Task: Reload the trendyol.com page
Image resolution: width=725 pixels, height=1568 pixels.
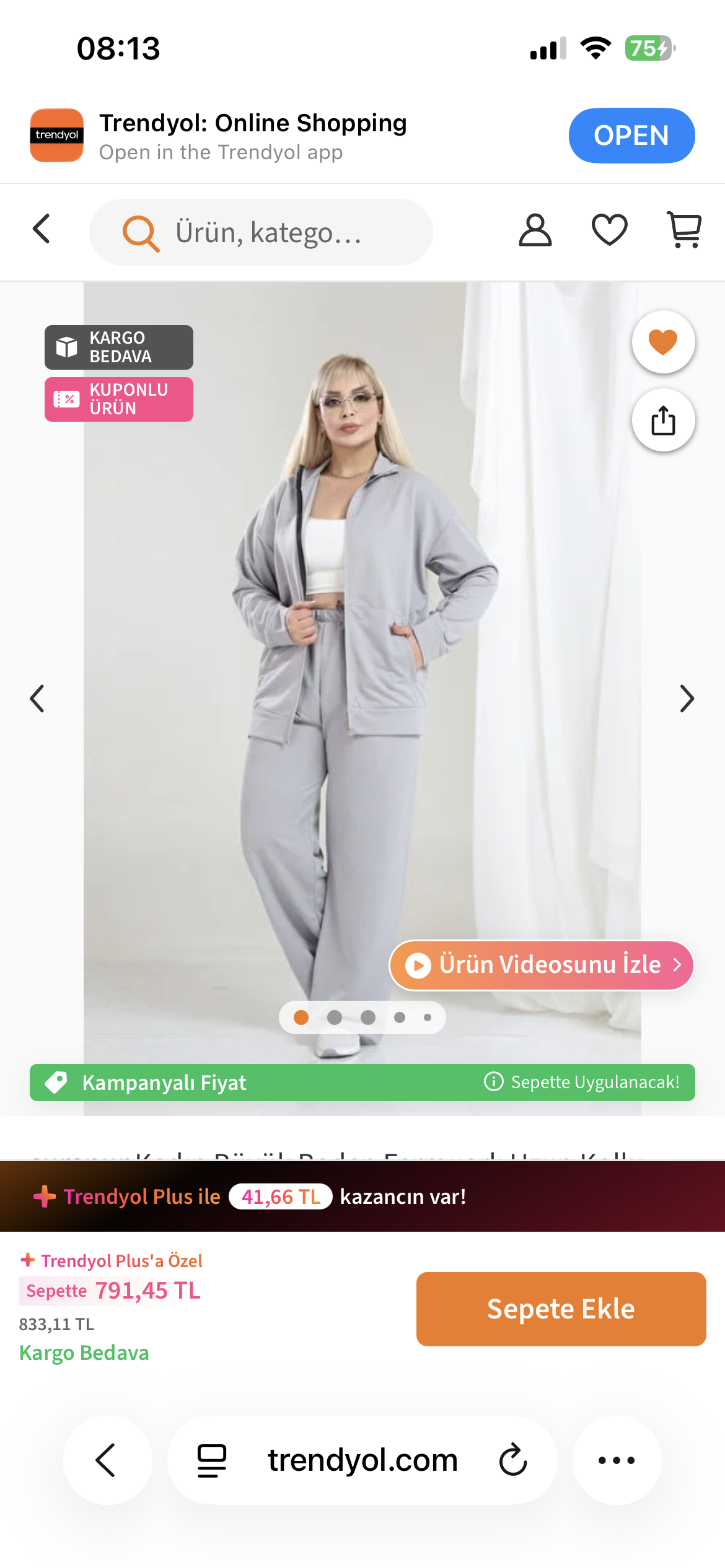Action: [513, 1460]
